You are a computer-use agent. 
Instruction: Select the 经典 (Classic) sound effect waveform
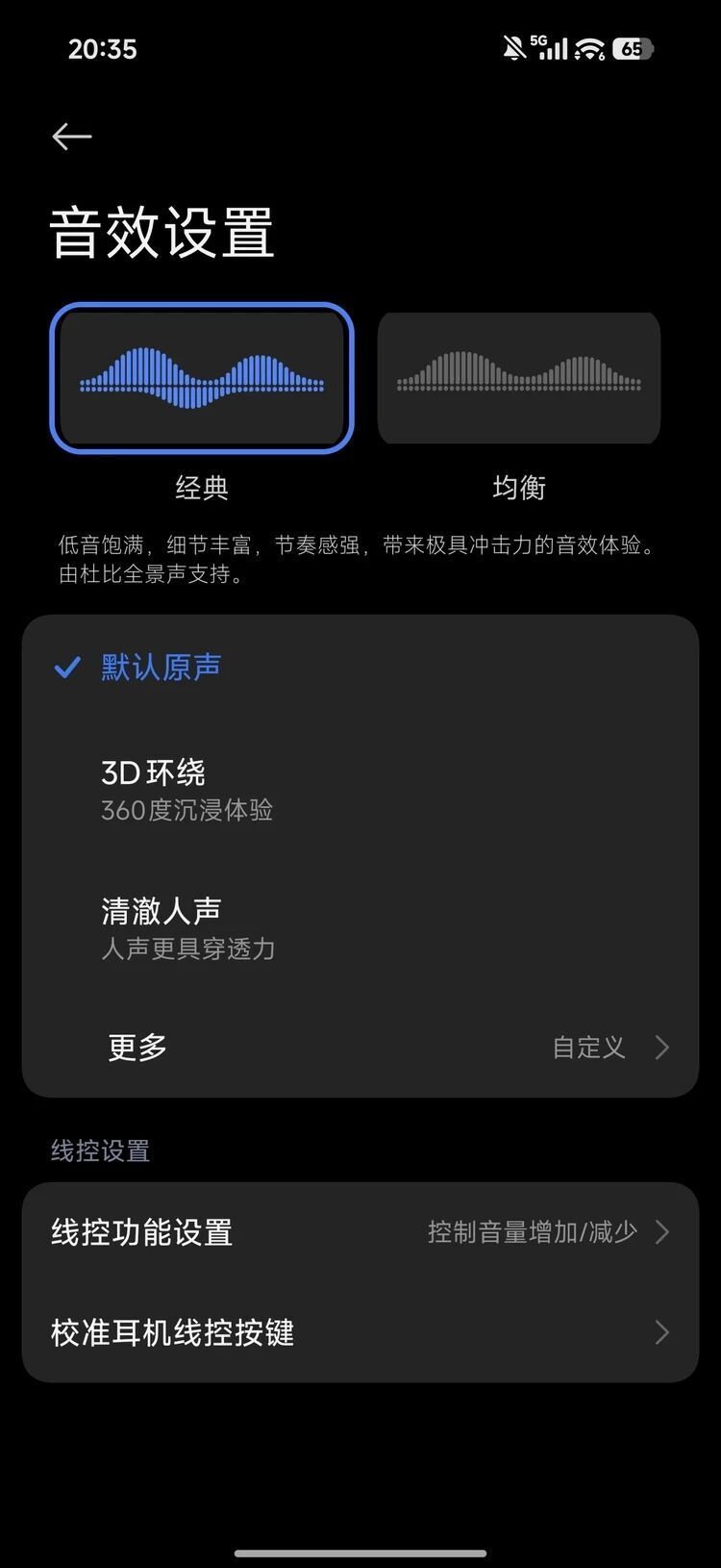point(202,377)
